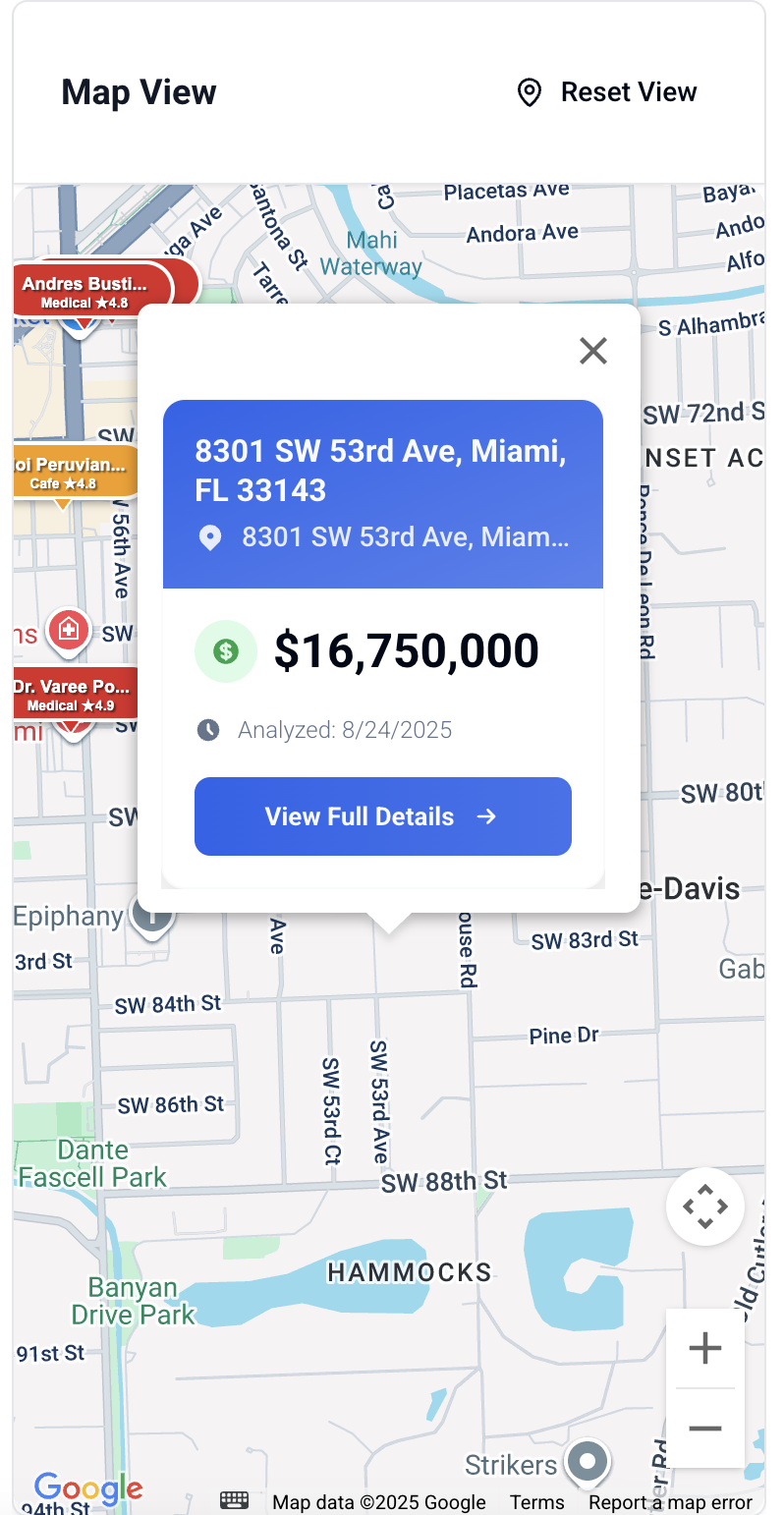
Task: Dismiss the property info card with the X
Action: (593, 351)
